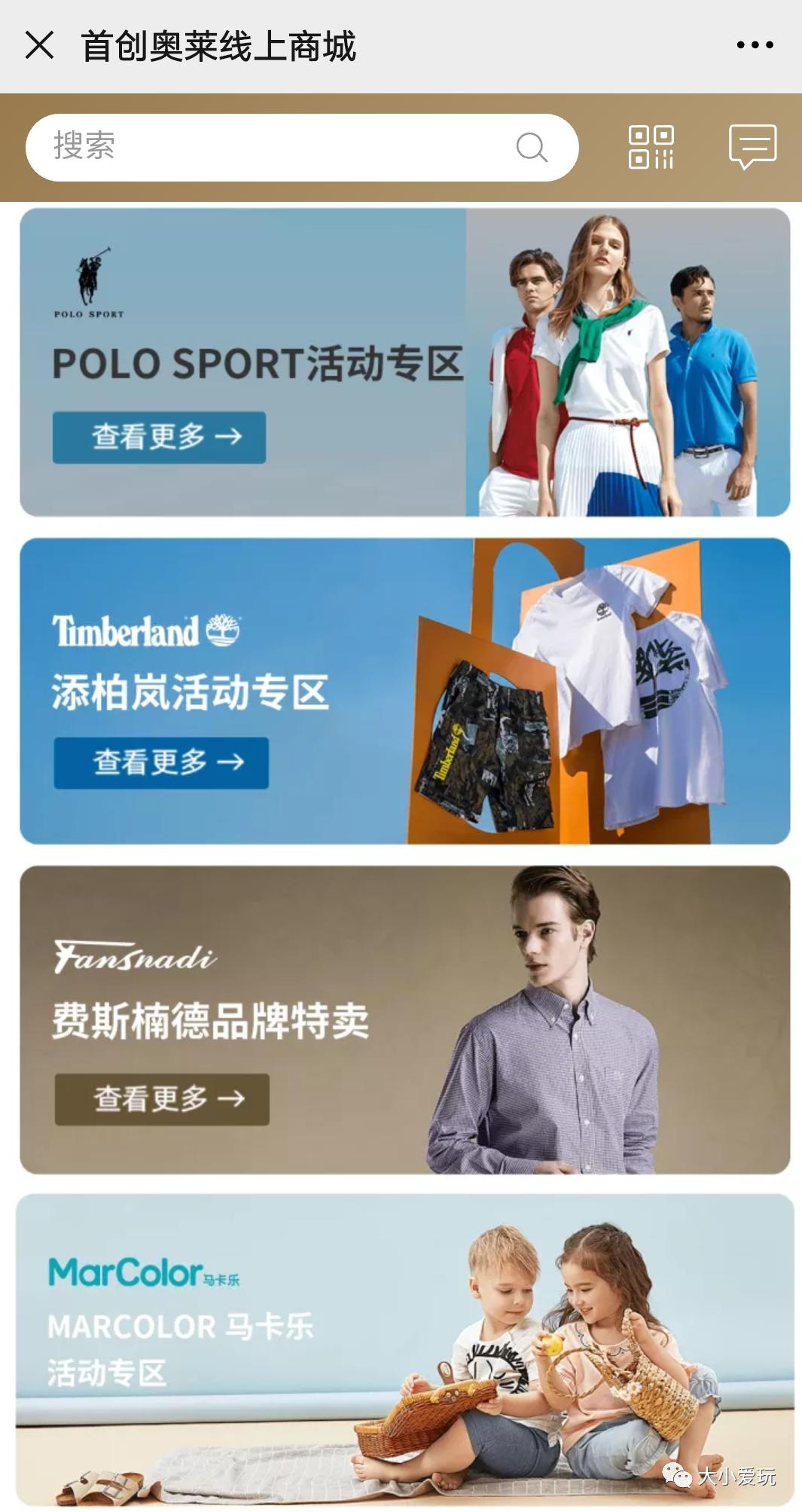Viewport: 802px width, 1512px height.
Task: Tap 查看更多 on Timberland 添柏岚 banner
Action: 161,762
